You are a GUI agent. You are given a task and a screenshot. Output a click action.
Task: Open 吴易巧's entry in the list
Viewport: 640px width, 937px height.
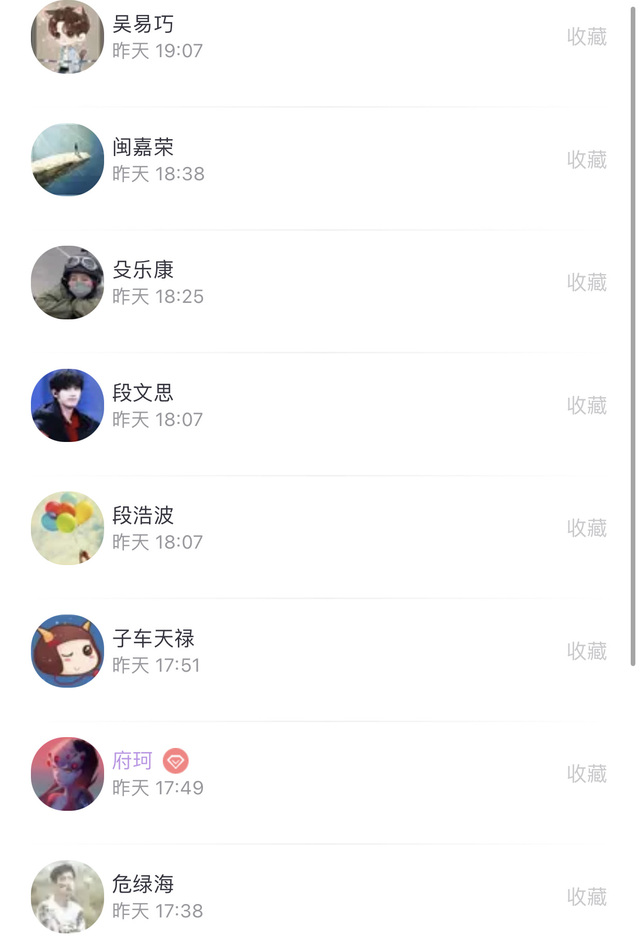143,25
